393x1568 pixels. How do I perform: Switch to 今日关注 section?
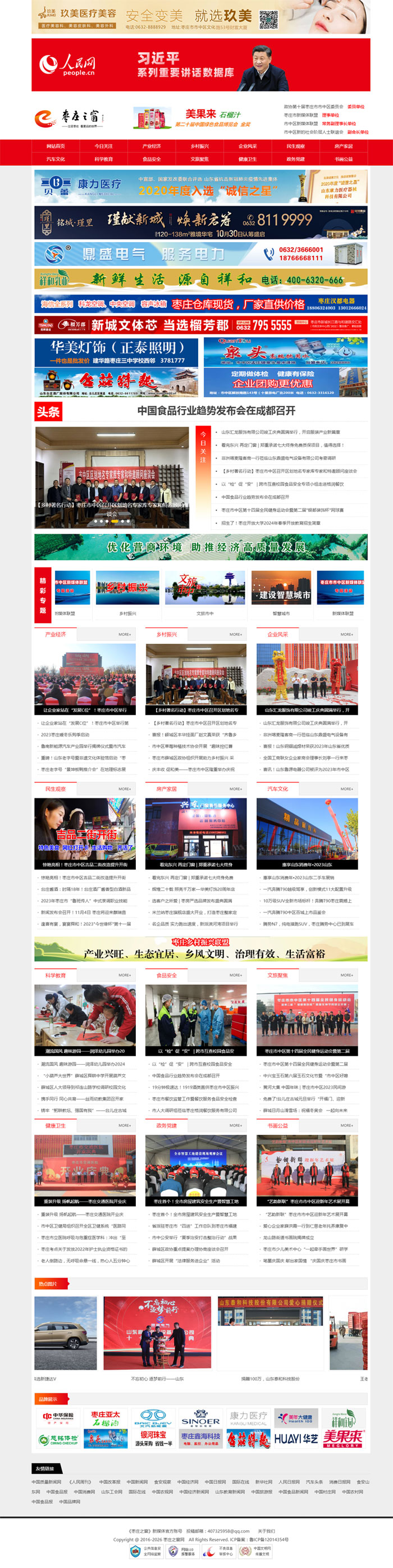(103, 146)
